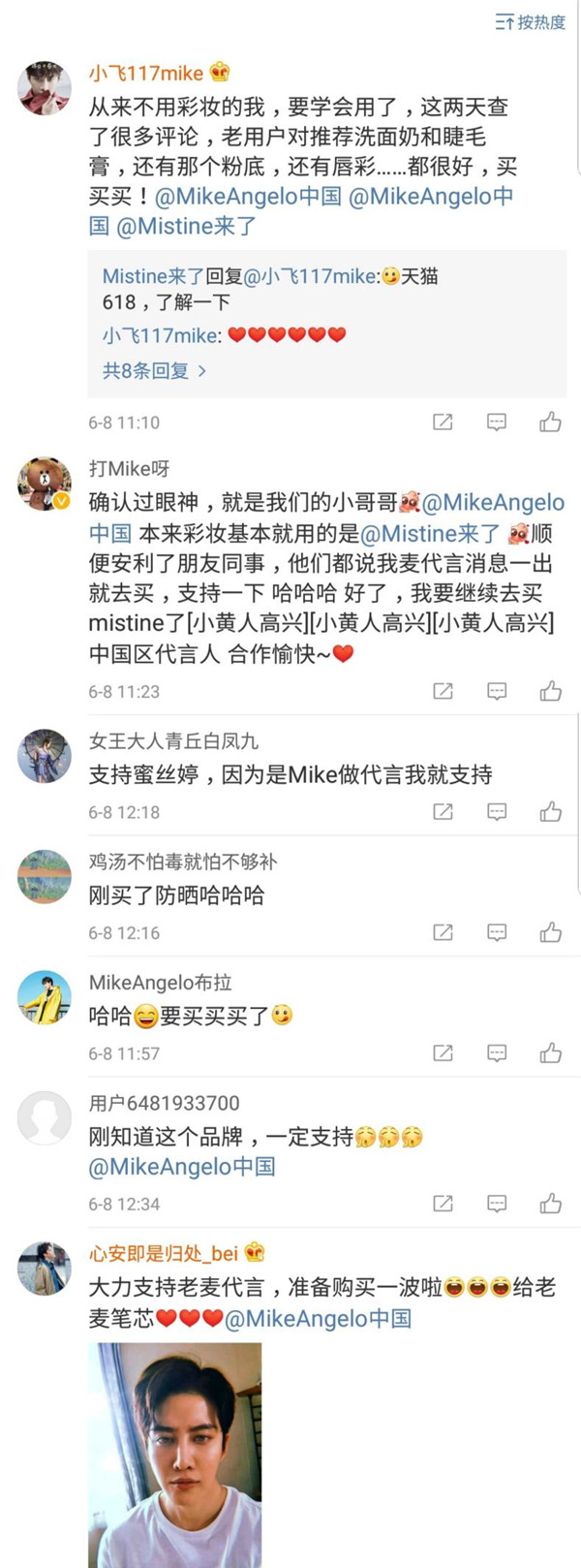Open the 按热度 sort option
Viewport: 581px width, 1568px height.
531,22
